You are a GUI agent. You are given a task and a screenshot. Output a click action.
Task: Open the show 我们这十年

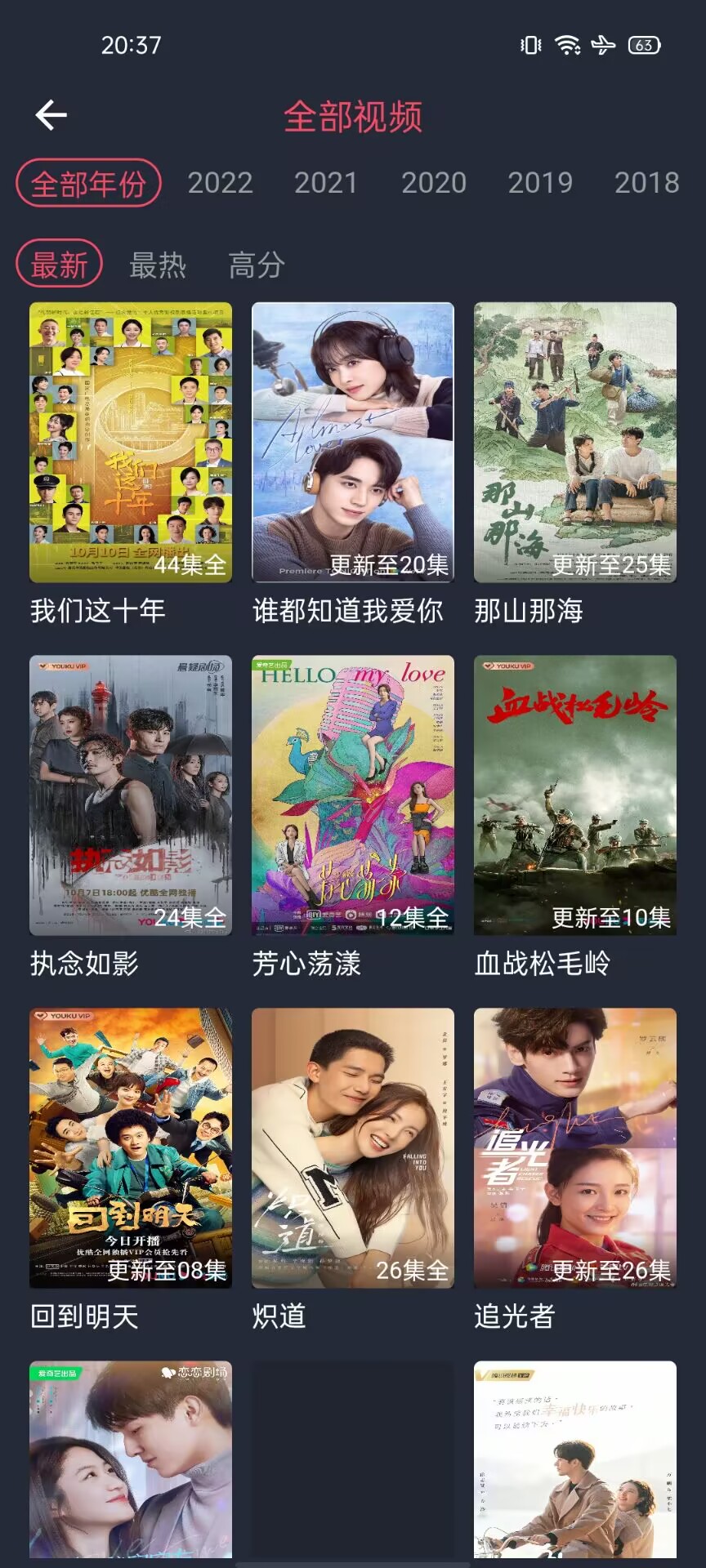click(131, 442)
